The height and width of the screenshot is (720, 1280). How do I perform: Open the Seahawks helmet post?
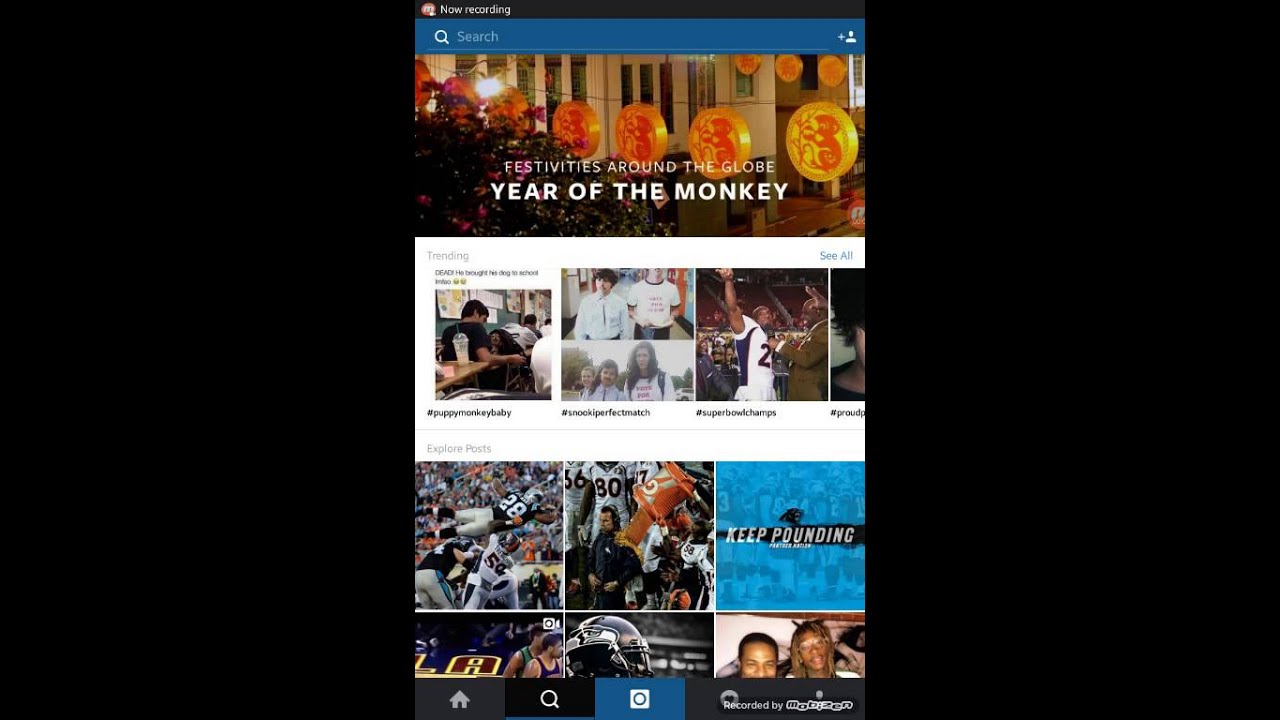click(x=639, y=646)
